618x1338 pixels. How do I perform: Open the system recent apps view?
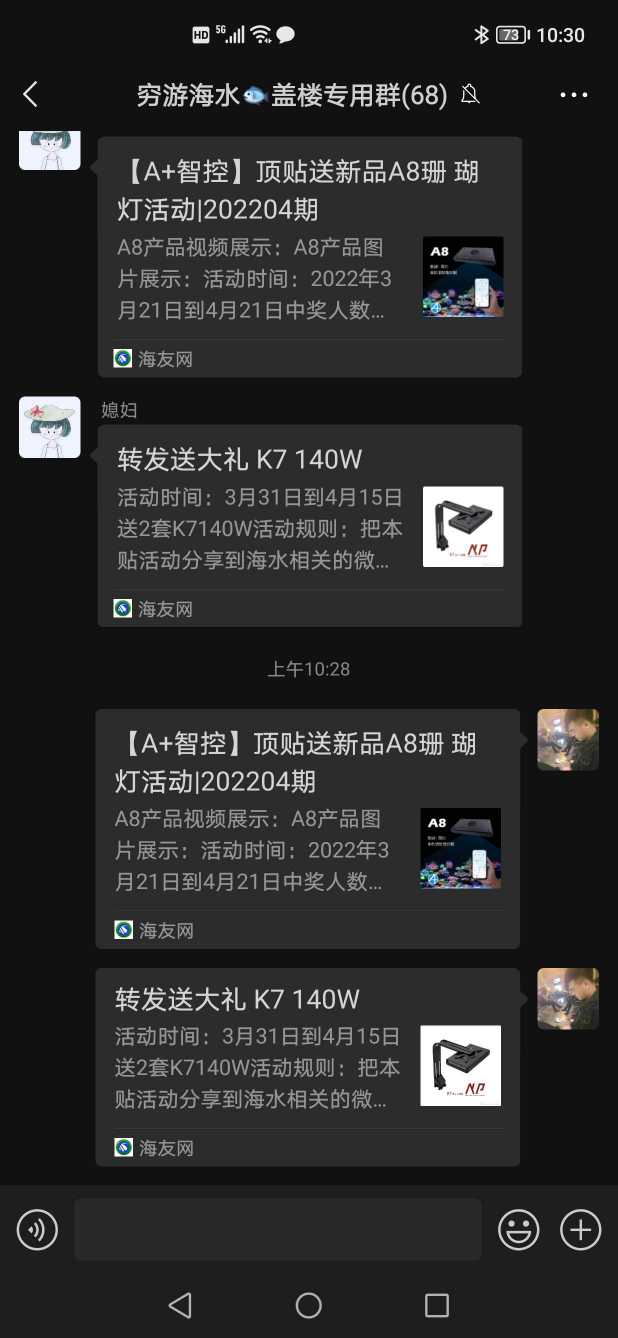coord(437,1305)
